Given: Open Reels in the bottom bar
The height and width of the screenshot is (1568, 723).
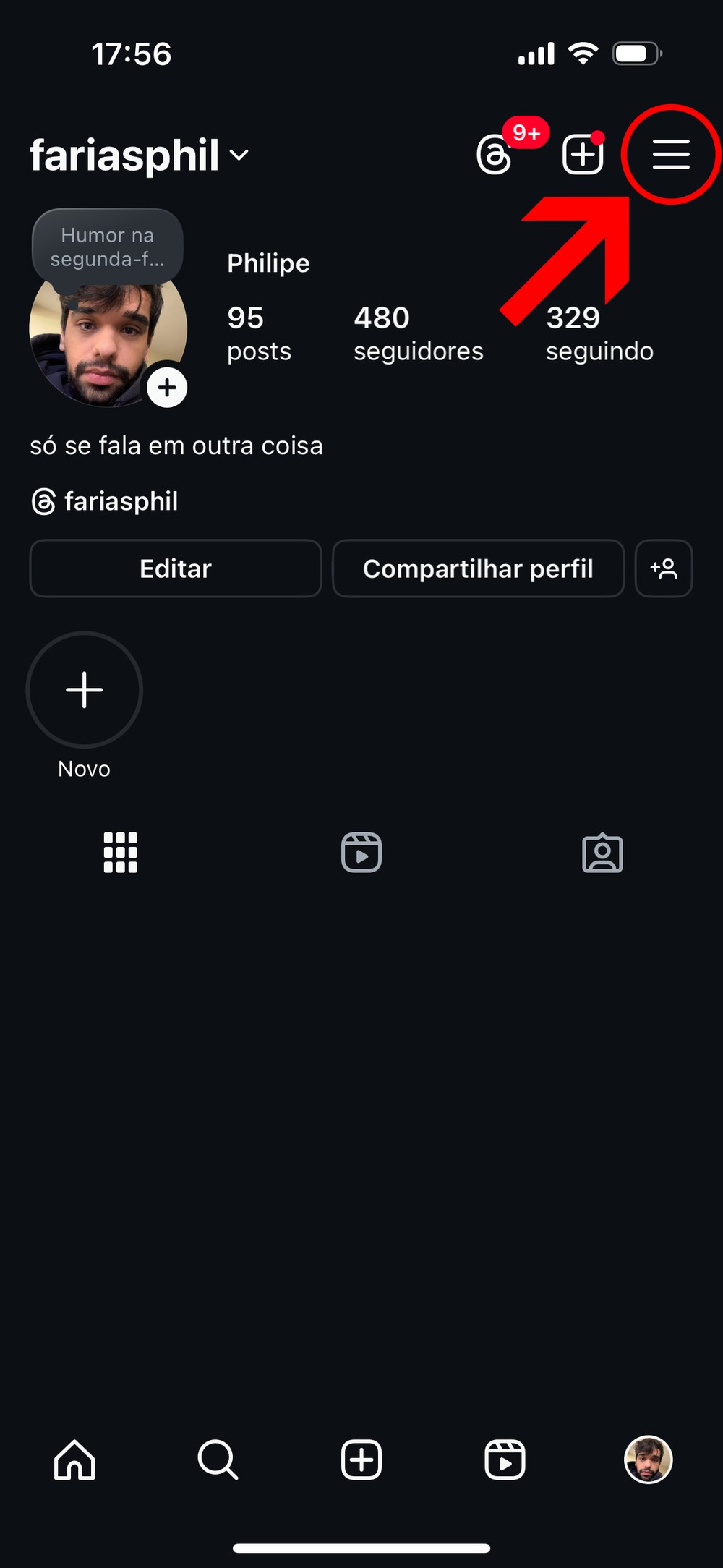Looking at the screenshot, I should 505,1460.
